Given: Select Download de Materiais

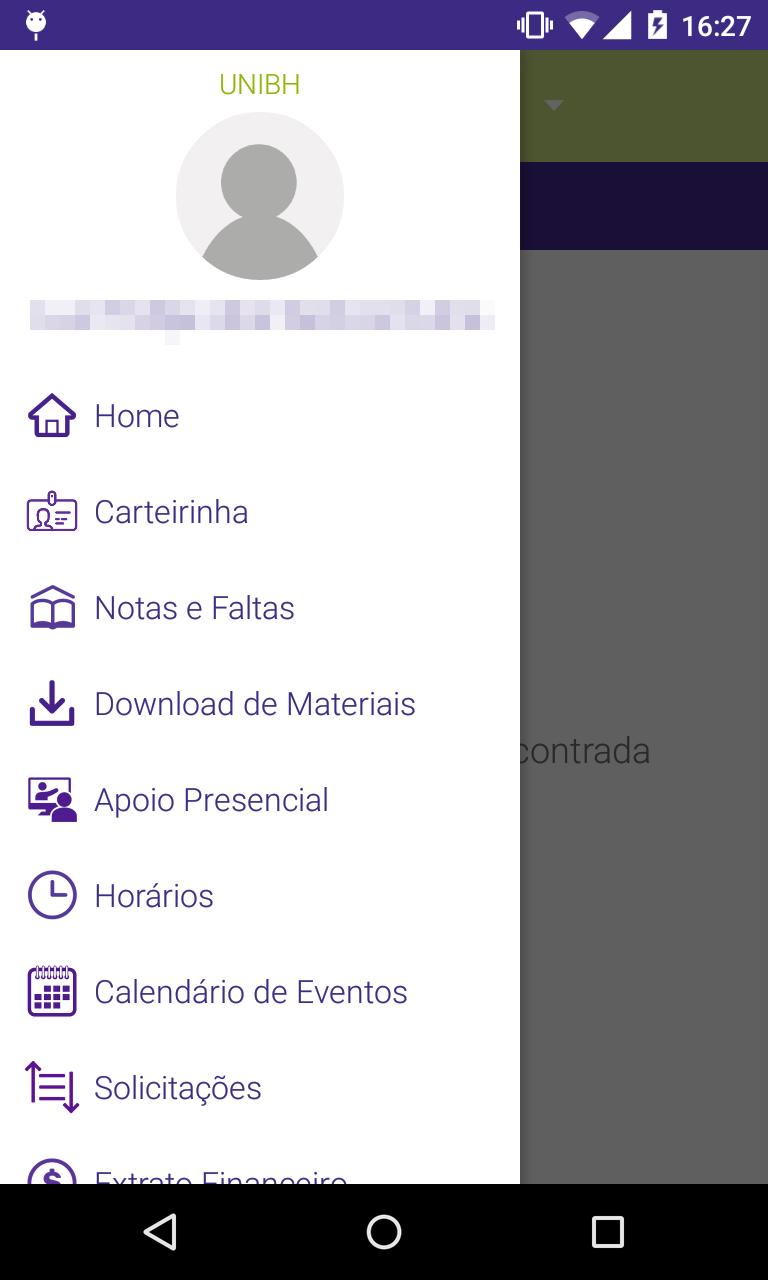Looking at the screenshot, I should point(254,704).
